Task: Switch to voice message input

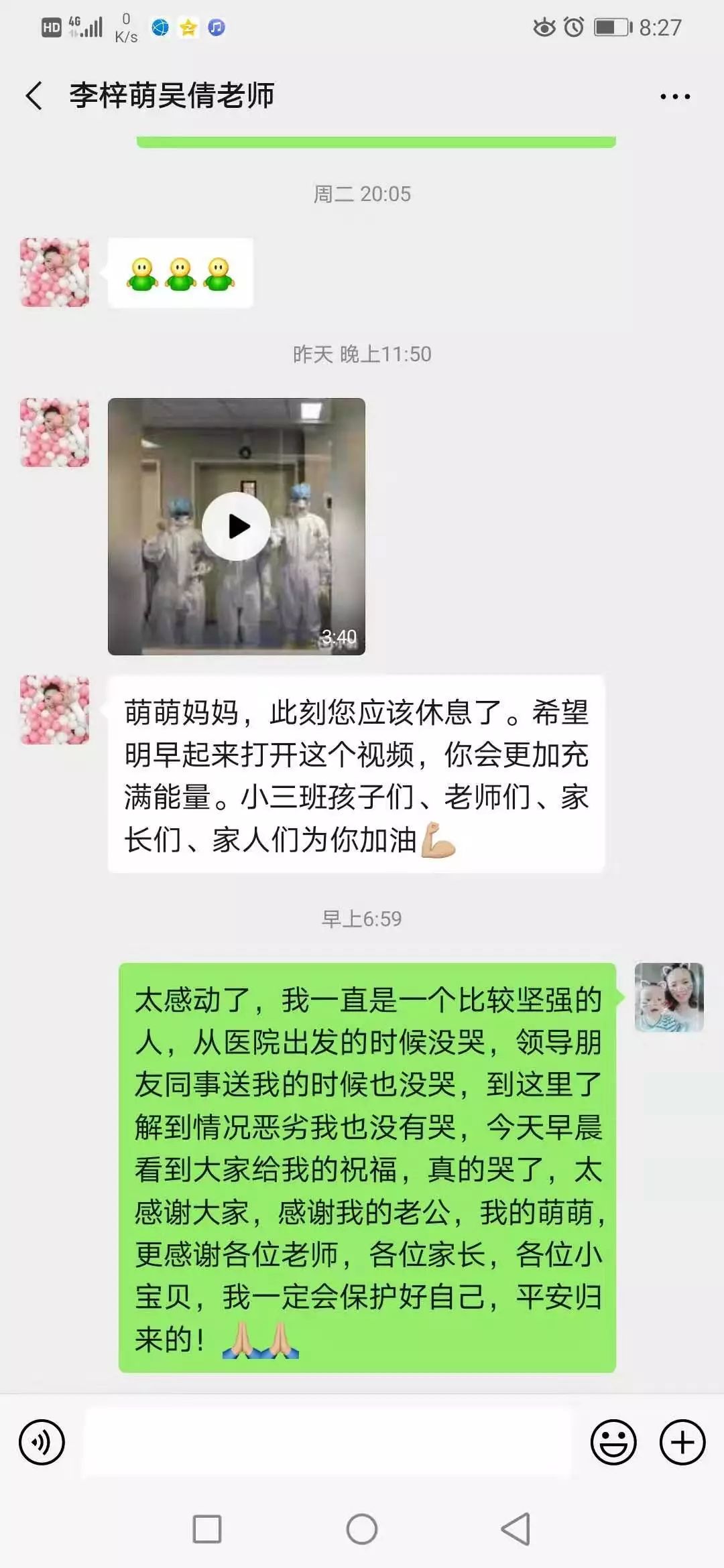Action: click(42, 1442)
